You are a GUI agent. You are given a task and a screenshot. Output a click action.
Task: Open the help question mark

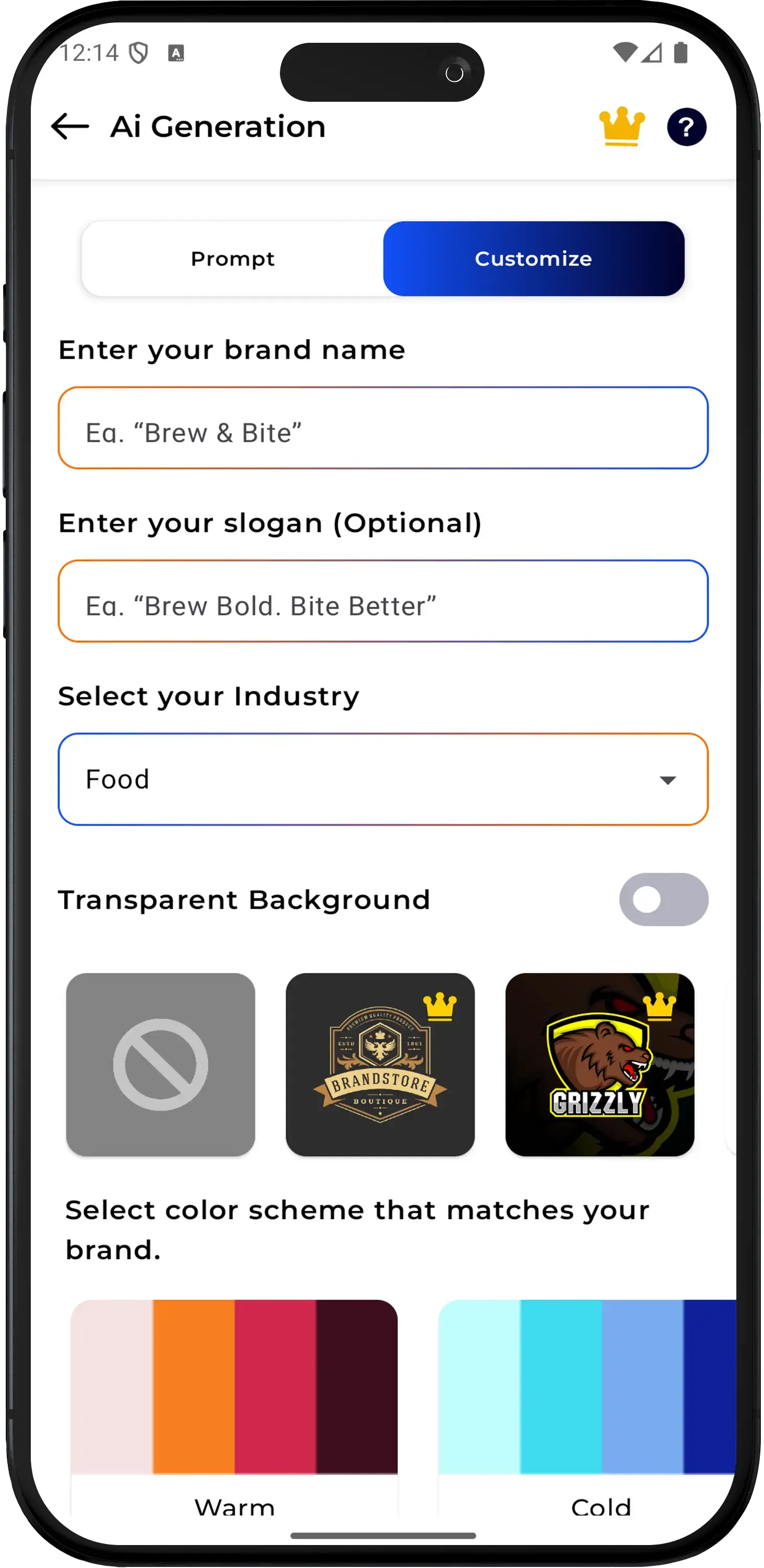tap(686, 127)
